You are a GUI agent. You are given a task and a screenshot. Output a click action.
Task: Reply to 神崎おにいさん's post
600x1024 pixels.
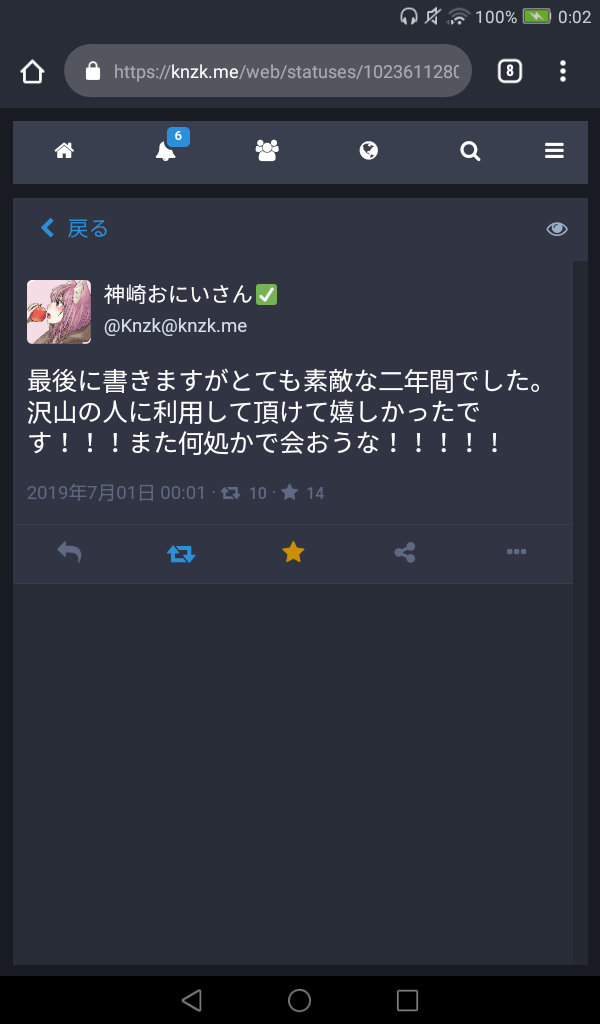pos(69,552)
